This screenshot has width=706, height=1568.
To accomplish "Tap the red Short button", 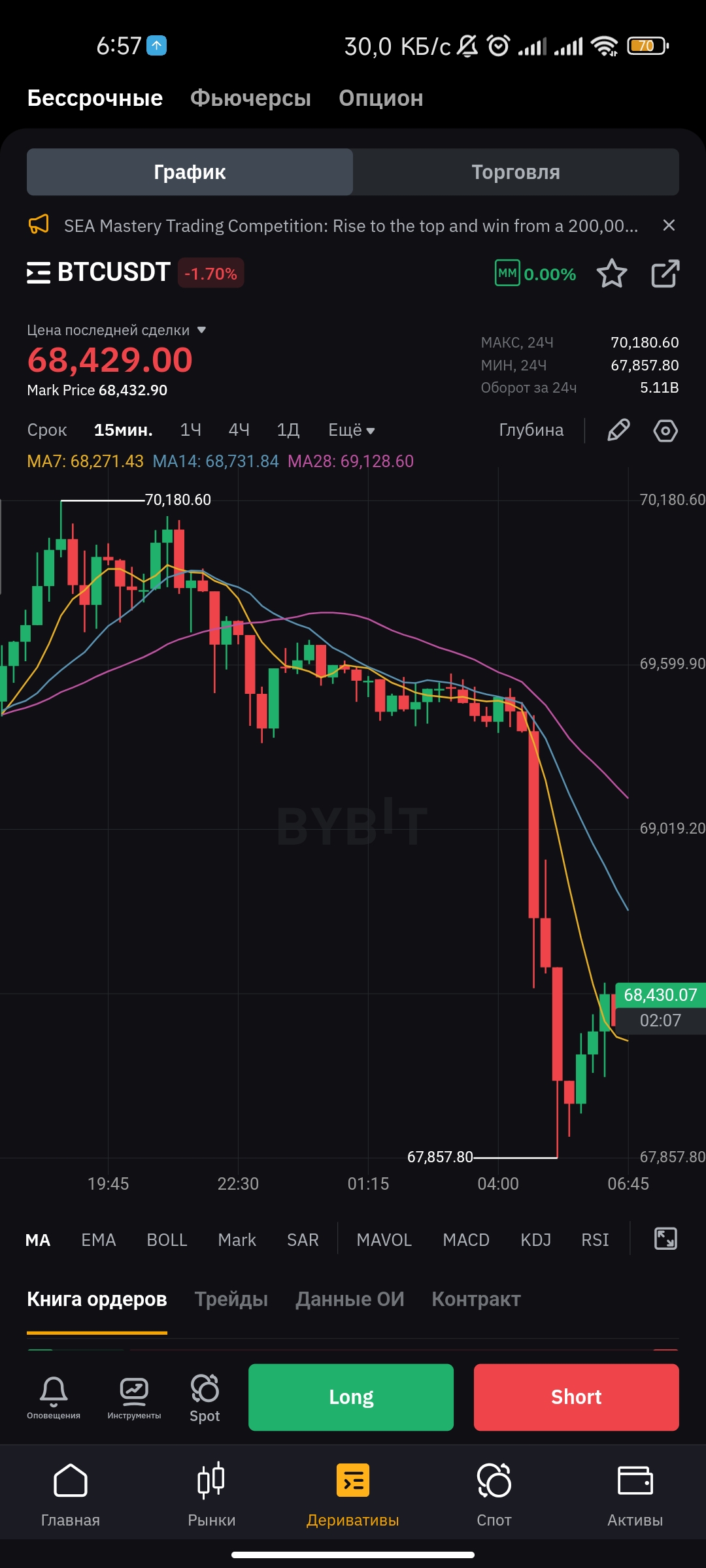I will [577, 1397].
